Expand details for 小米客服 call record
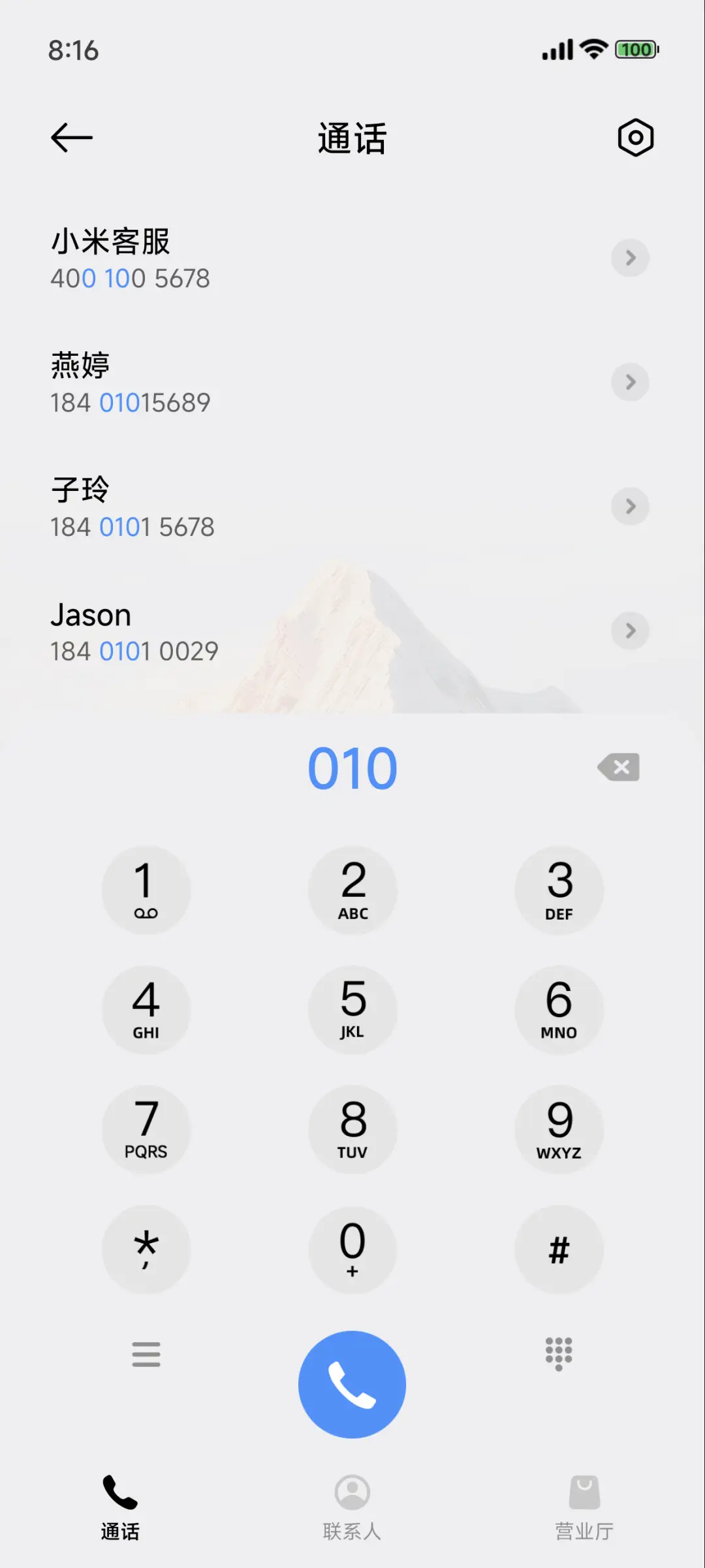Screen dimensions: 705x1568 point(630,258)
